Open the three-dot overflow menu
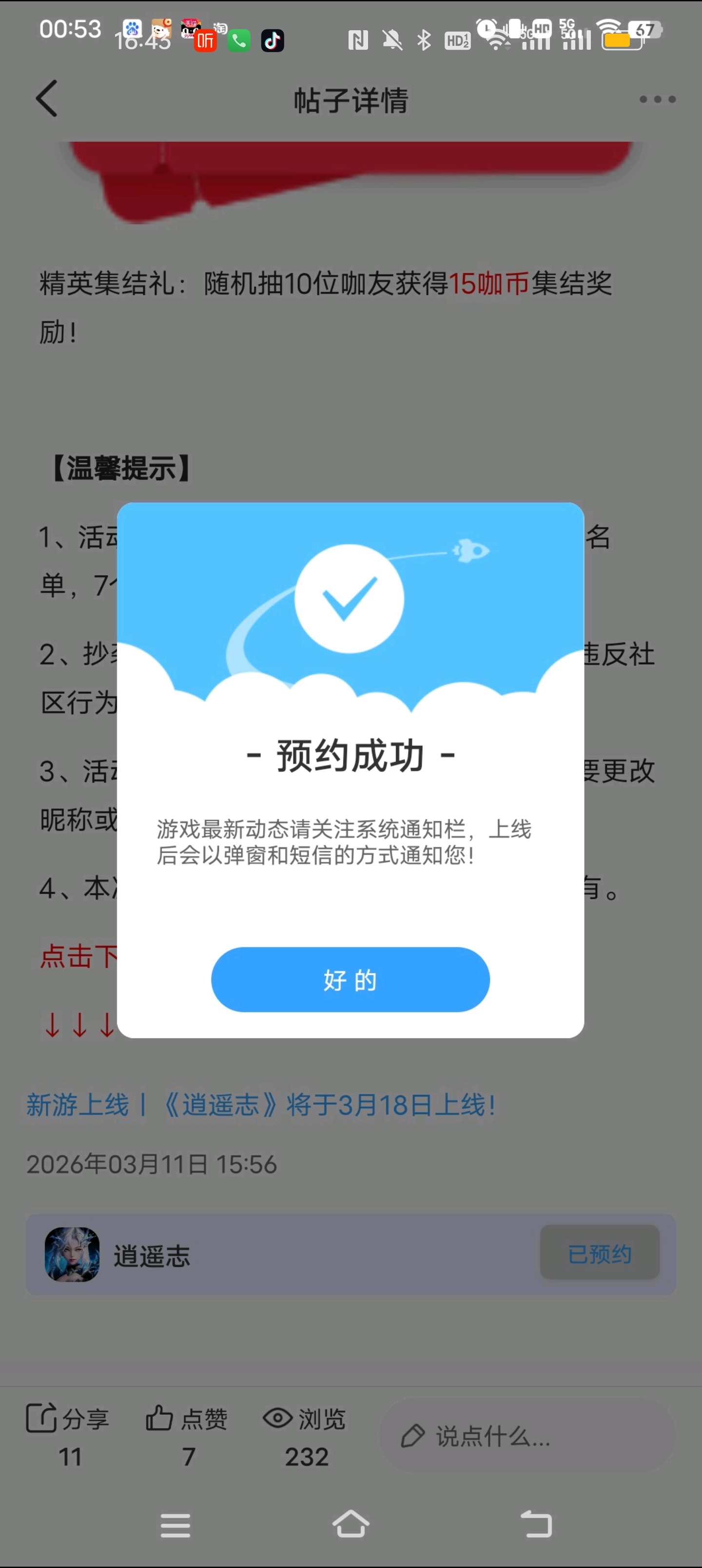This screenshot has height=1568, width=702. (657, 99)
